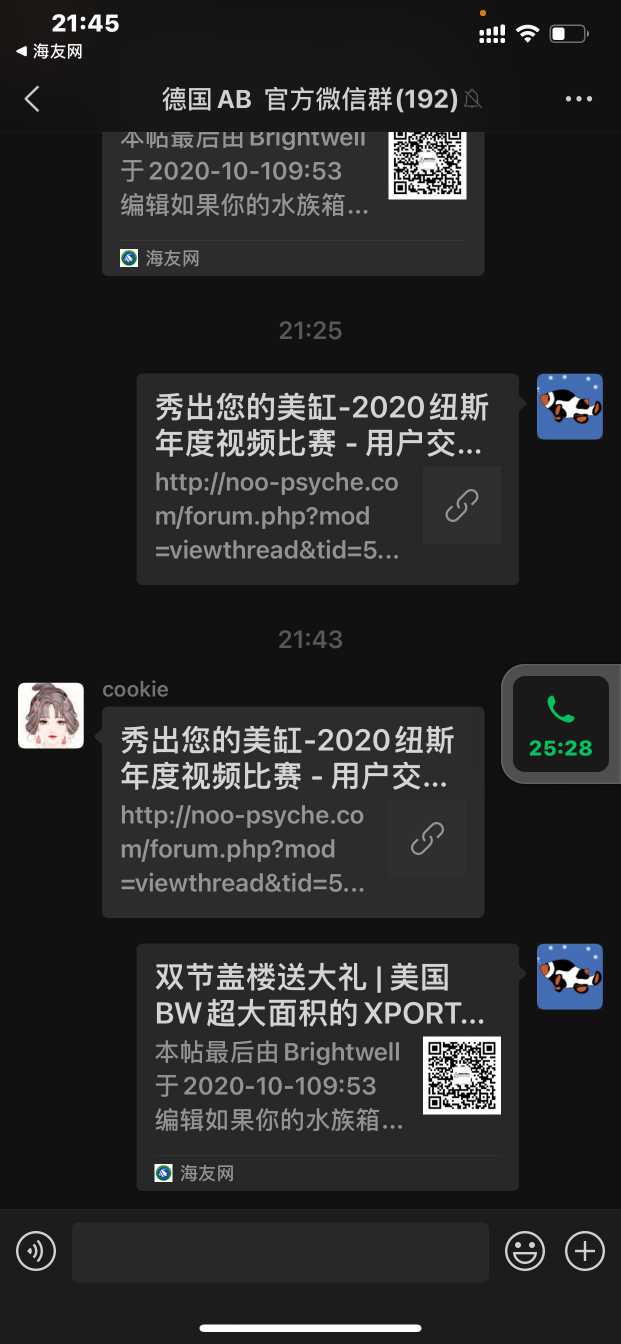Go back from the group chat
Image resolution: width=621 pixels, height=1344 pixels.
click(32, 98)
